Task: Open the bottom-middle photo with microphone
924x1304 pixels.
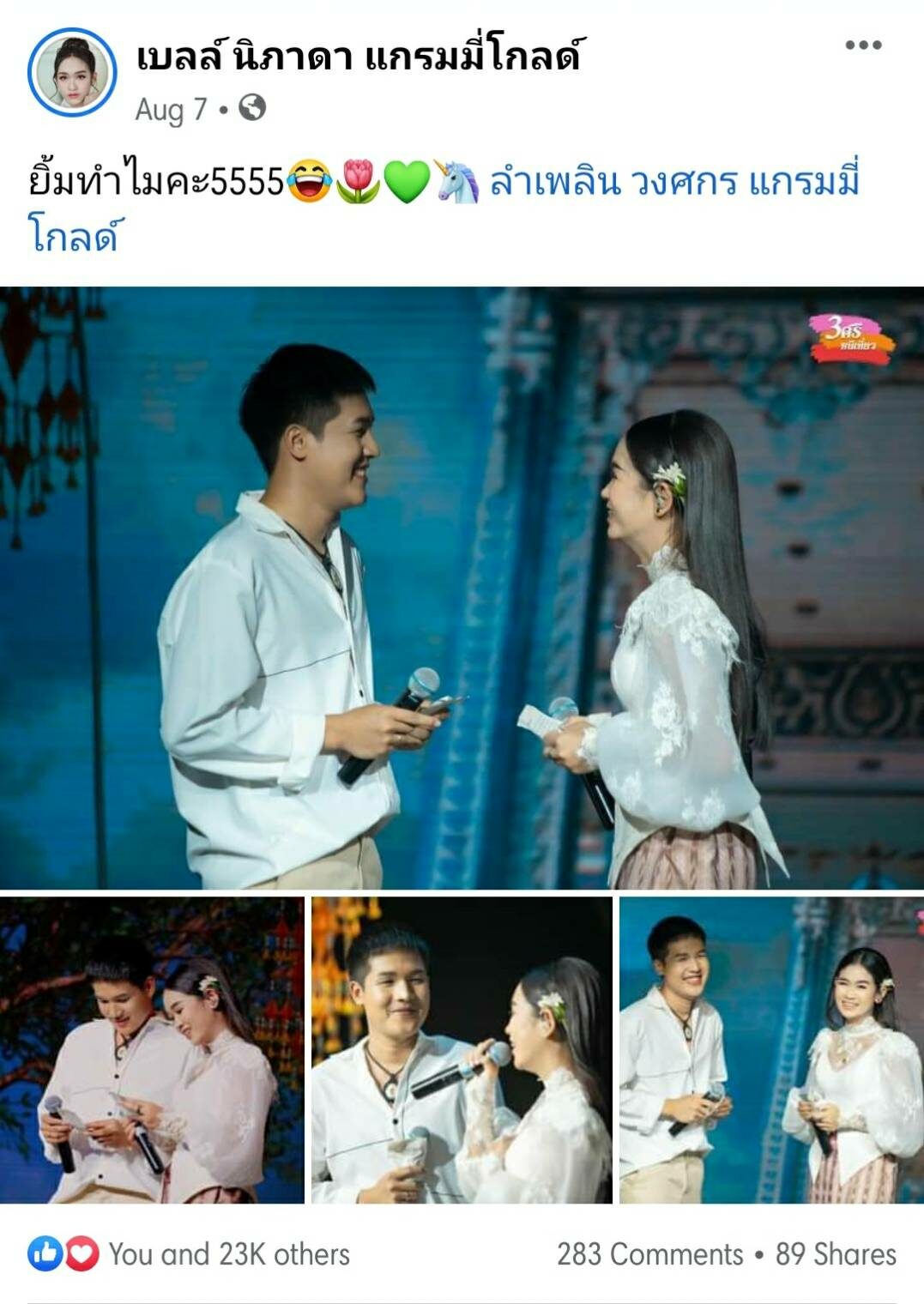Action: pyautogui.click(x=462, y=1050)
